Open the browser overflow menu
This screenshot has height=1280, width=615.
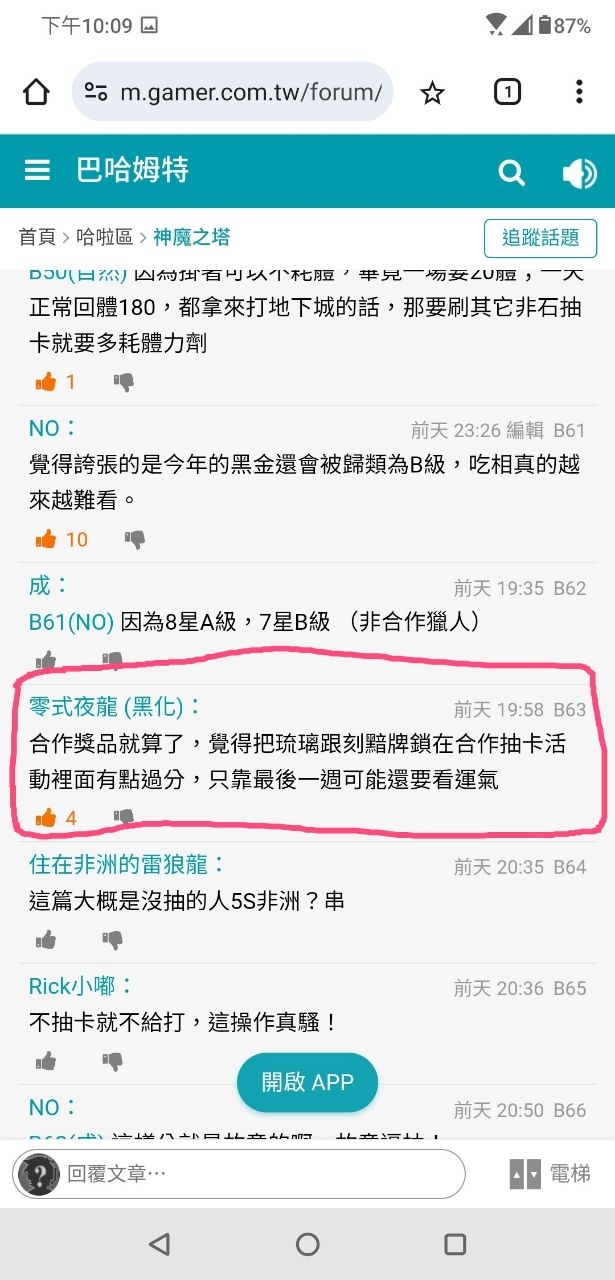579,93
